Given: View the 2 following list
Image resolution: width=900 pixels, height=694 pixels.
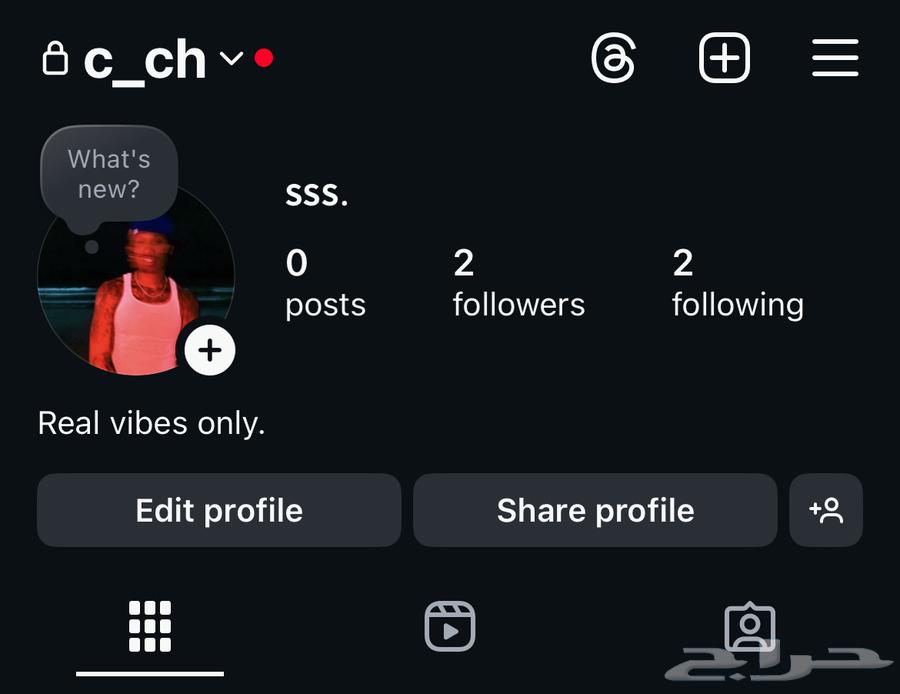Looking at the screenshot, I should [x=737, y=283].
